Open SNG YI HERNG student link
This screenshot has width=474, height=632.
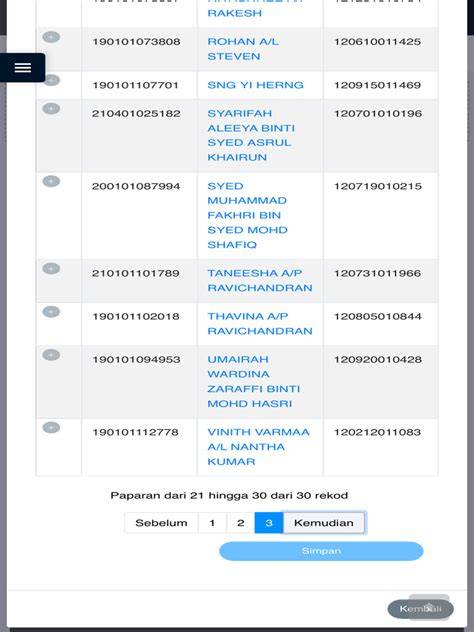(255, 85)
